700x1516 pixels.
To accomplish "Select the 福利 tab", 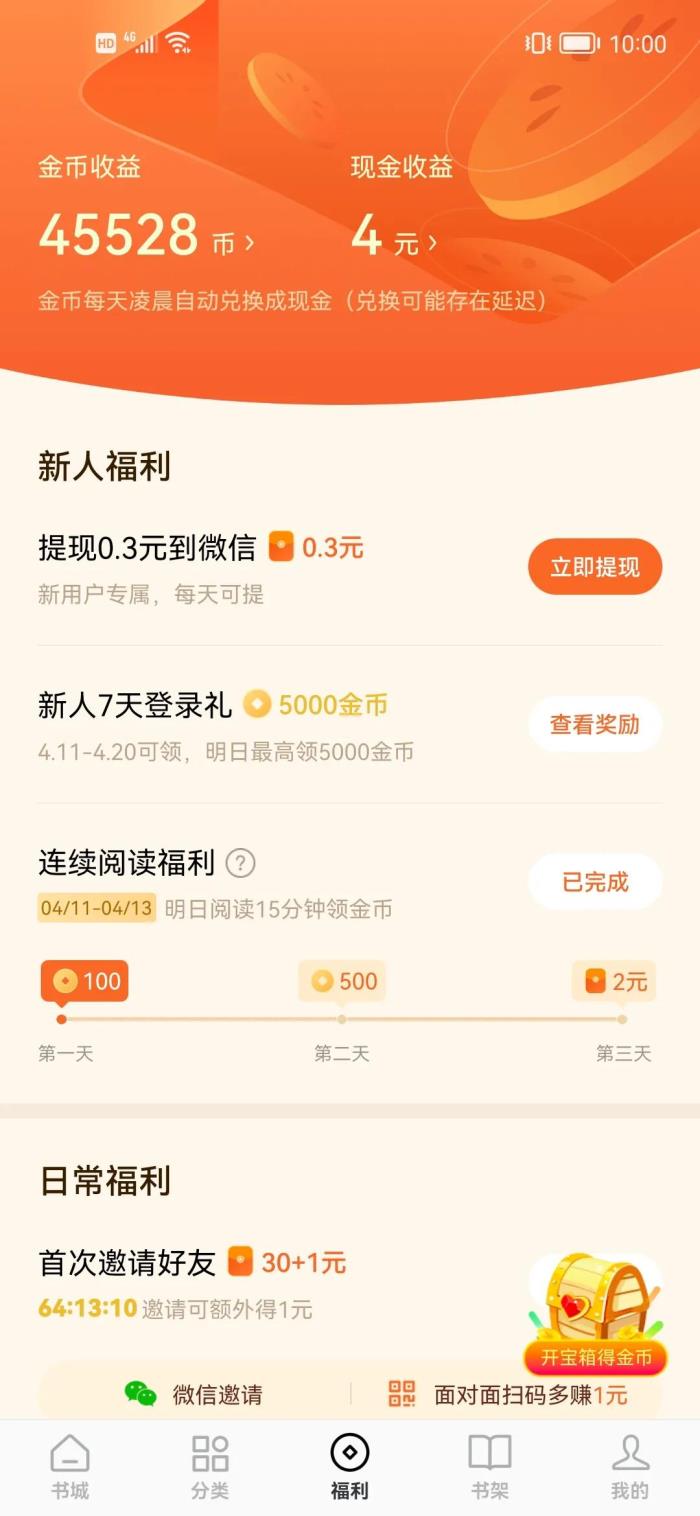I will point(350,1467).
